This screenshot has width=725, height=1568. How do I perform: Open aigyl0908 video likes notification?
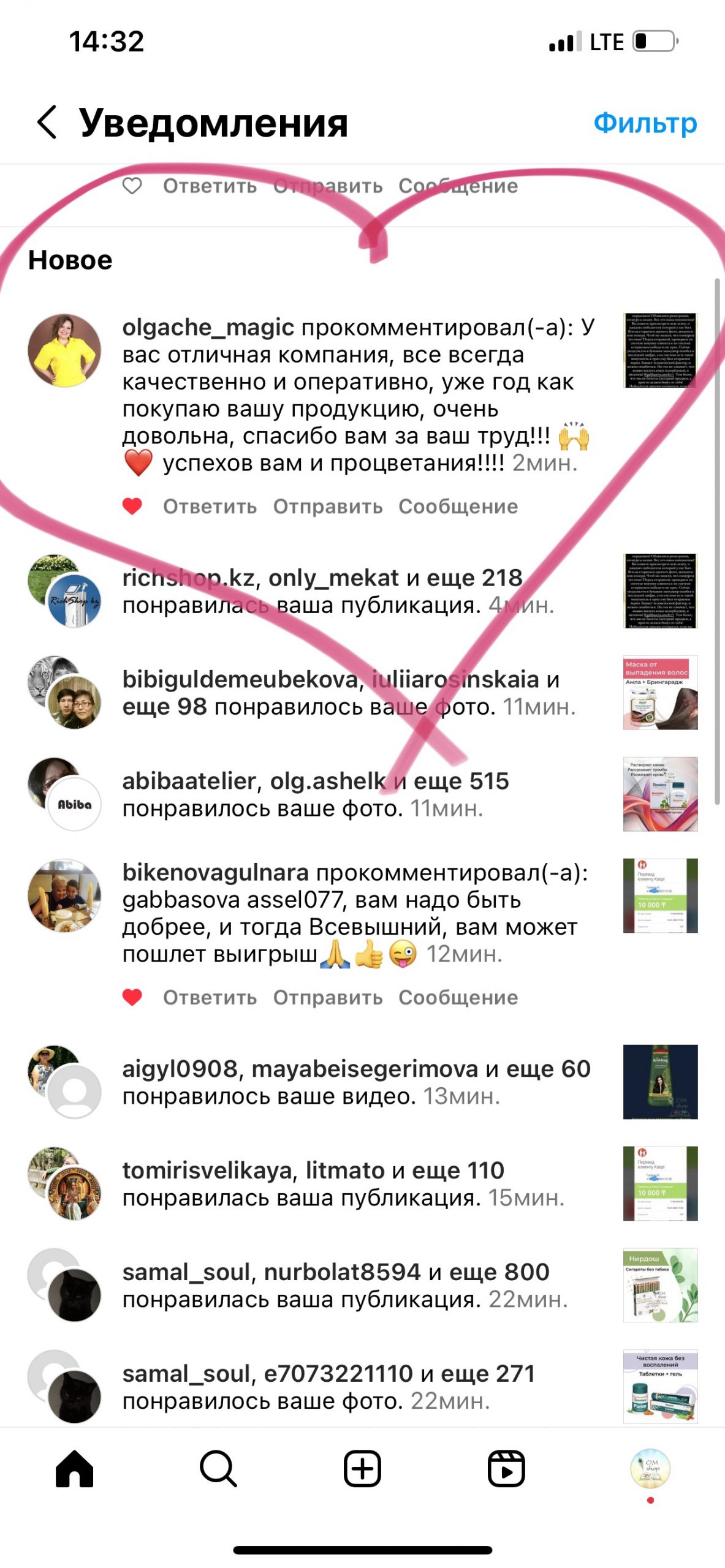(355, 1082)
